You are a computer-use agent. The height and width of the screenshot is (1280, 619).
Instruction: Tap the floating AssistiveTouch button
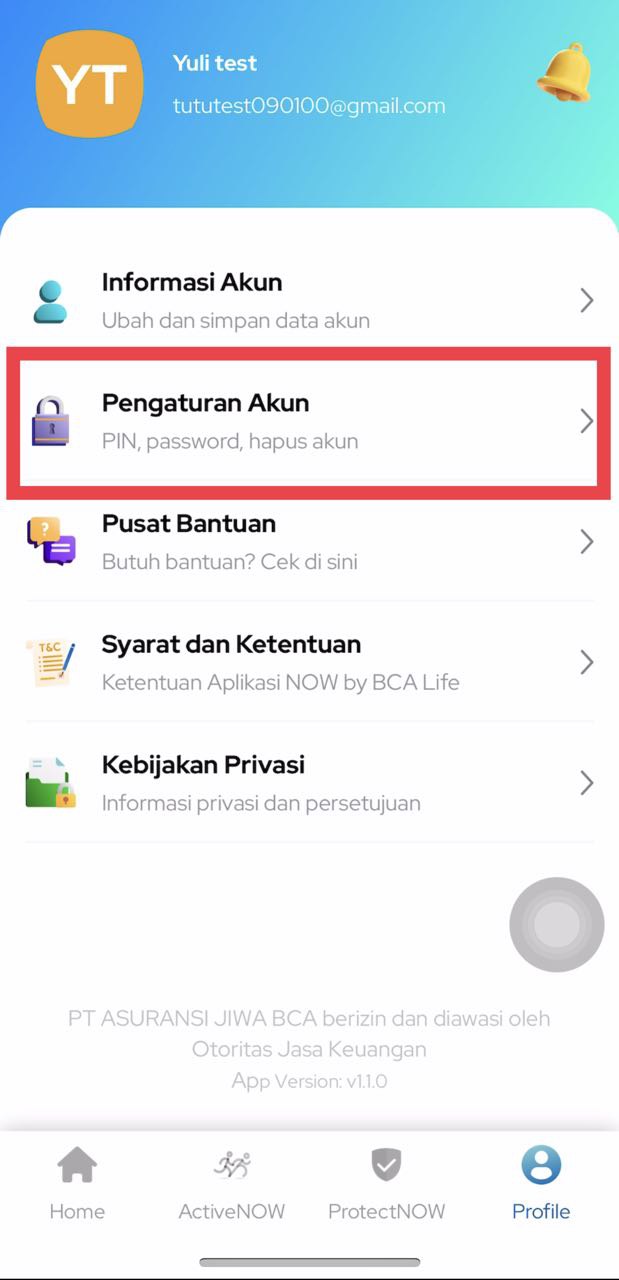click(557, 925)
